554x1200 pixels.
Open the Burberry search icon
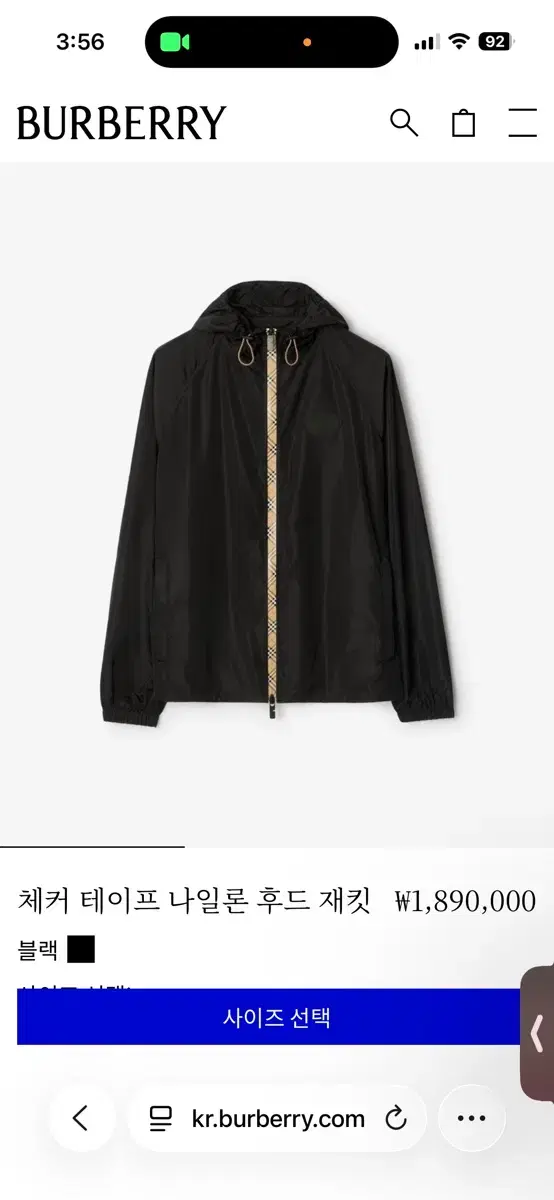pyautogui.click(x=404, y=123)
